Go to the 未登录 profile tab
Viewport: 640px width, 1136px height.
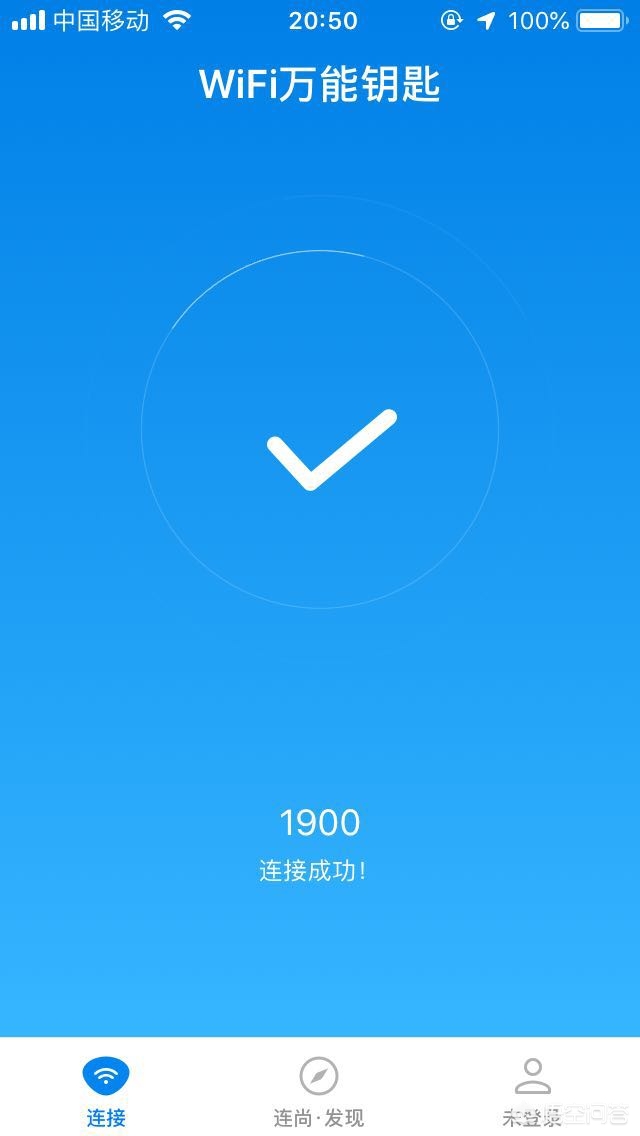pos(533,1091)
